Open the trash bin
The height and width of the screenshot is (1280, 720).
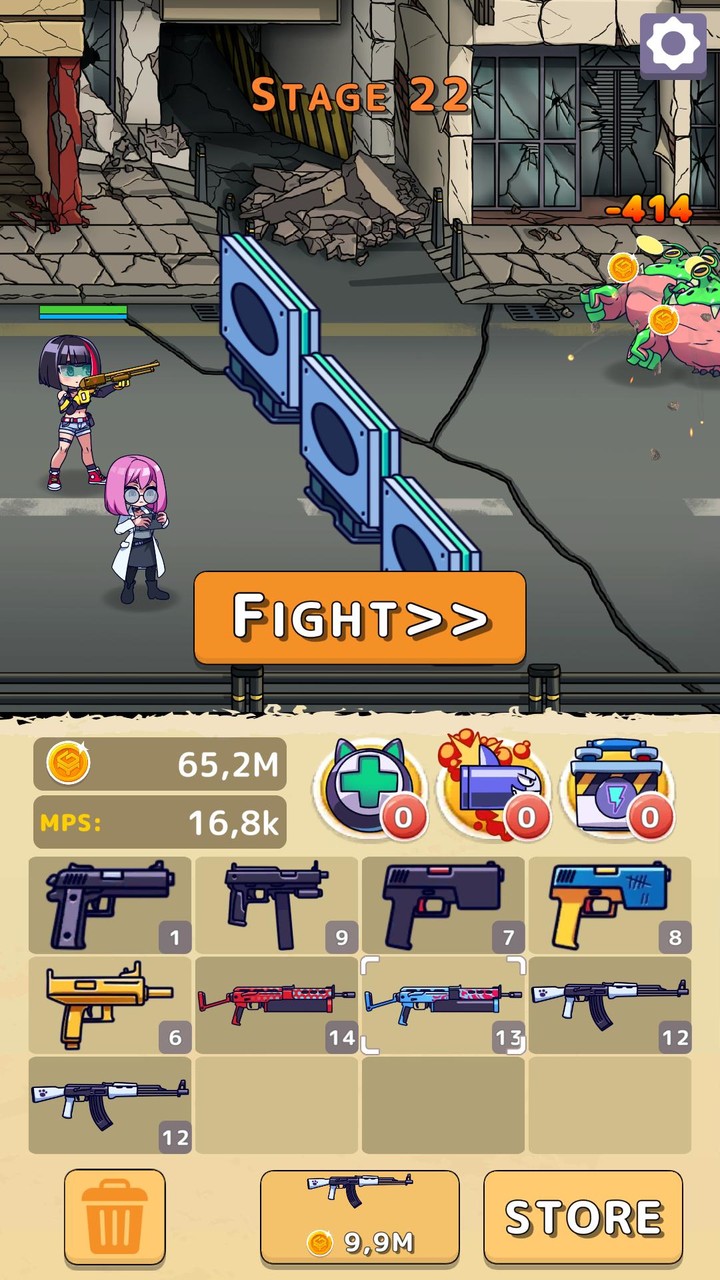(x=114, y=1217)
